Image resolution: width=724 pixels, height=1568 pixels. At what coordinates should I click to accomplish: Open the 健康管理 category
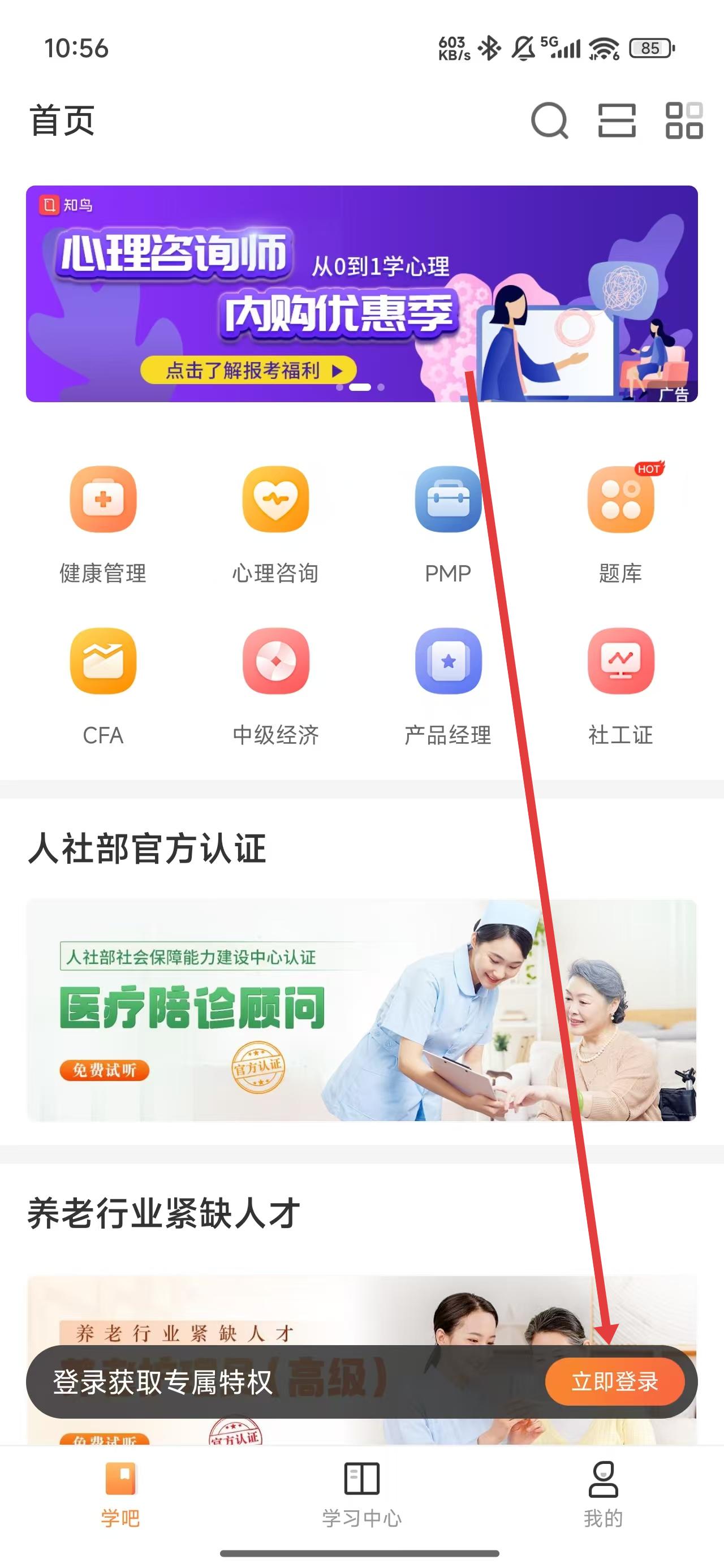tap(103, 524)
